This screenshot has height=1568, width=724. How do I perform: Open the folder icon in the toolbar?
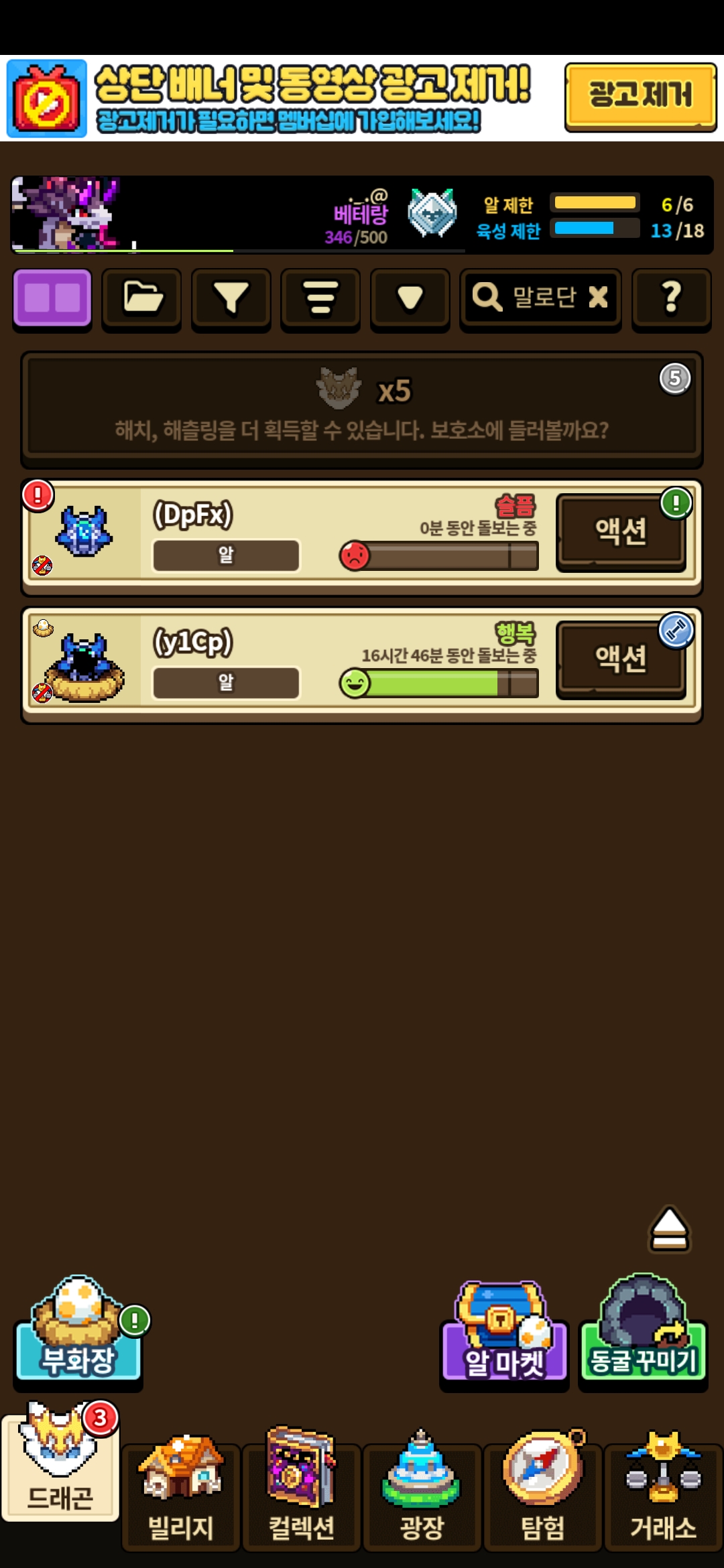coord(141,298)
